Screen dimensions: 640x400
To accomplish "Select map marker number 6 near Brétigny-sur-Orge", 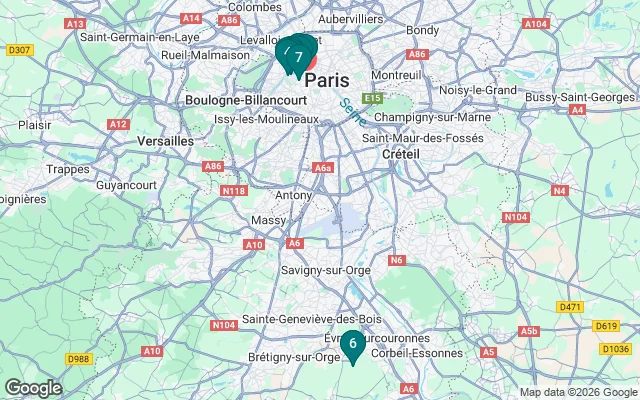I will 352,343.
